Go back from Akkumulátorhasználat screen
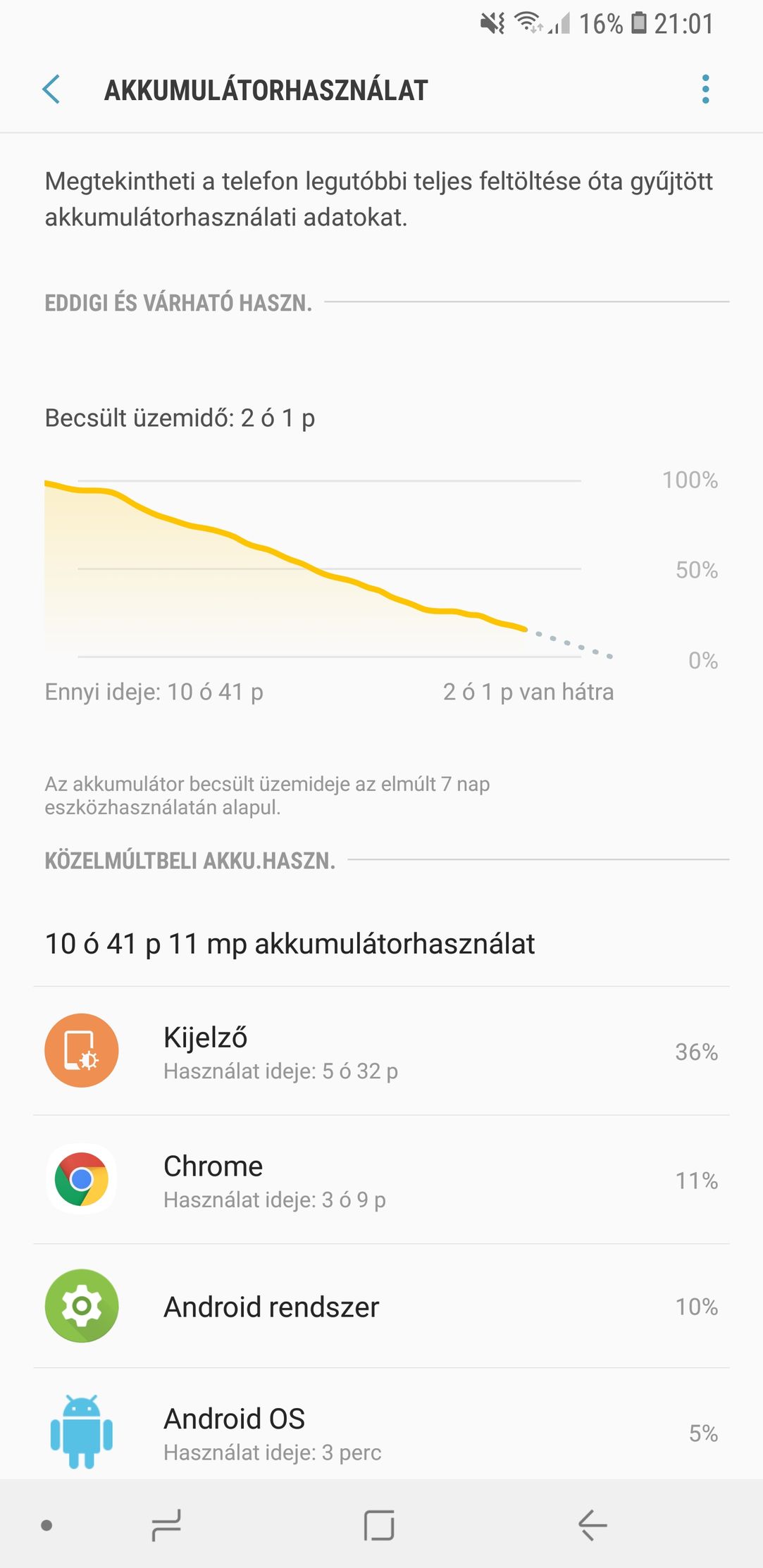The width and height of the screenshot is (763, 1568). coord(51,89)
